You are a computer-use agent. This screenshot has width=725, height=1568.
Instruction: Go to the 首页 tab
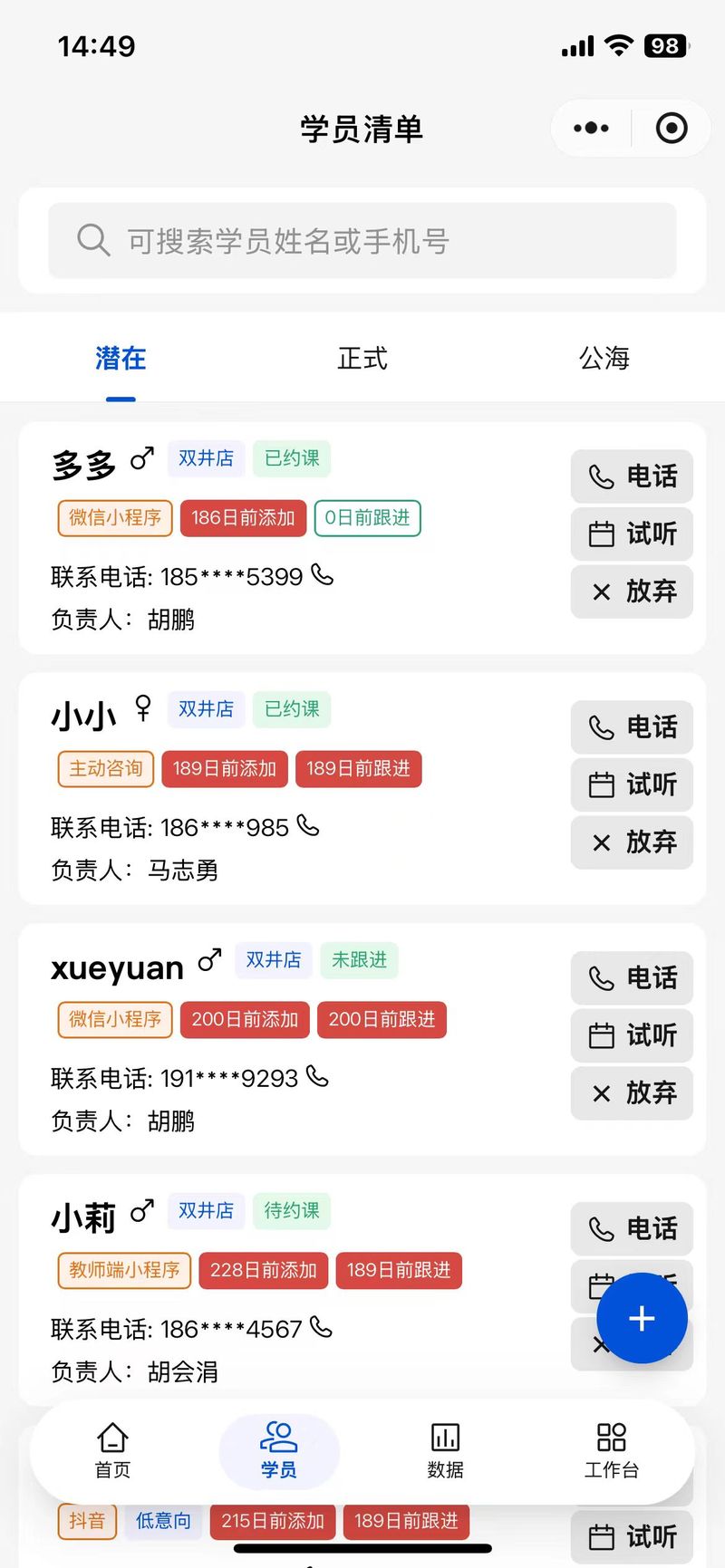coord(112,1451)
